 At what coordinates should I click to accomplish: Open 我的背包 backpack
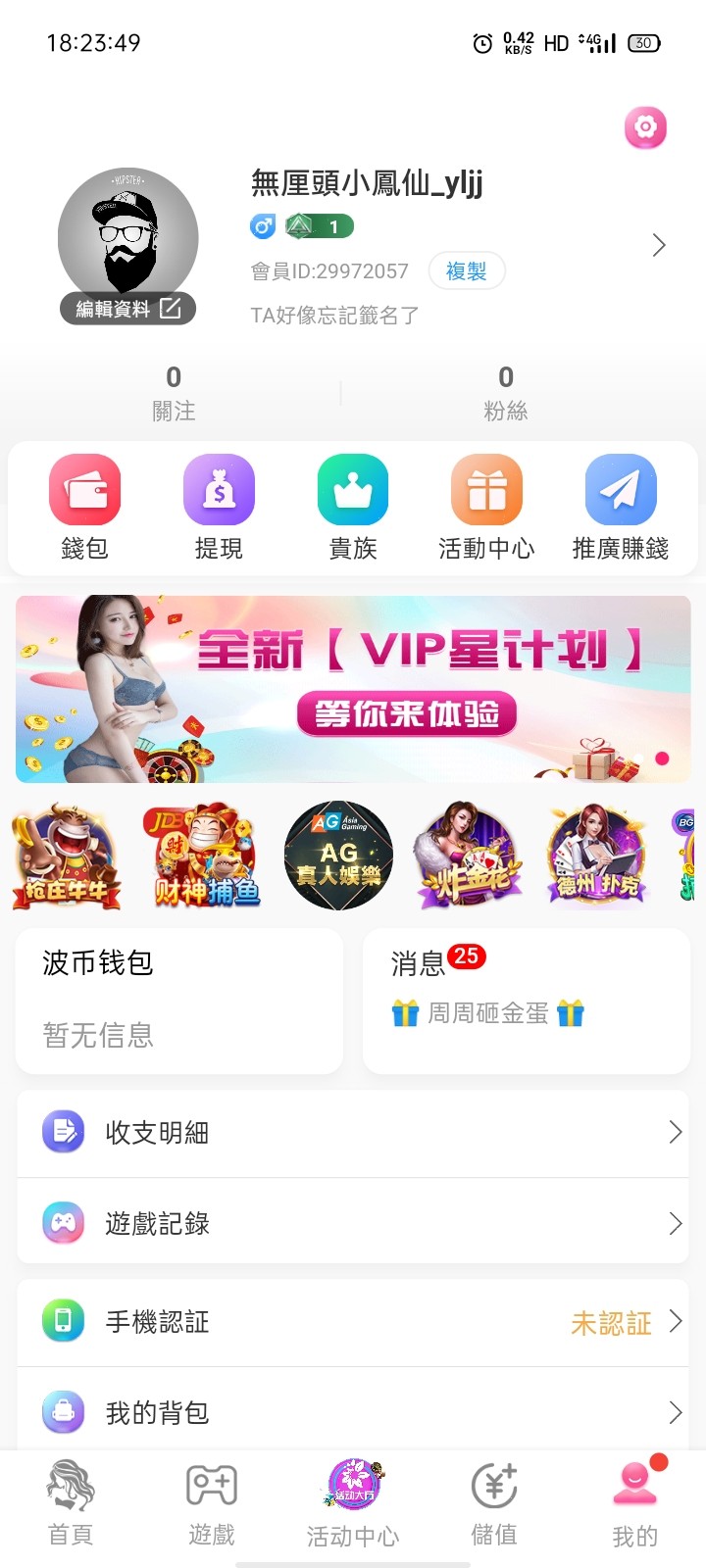click(353, 1412)
